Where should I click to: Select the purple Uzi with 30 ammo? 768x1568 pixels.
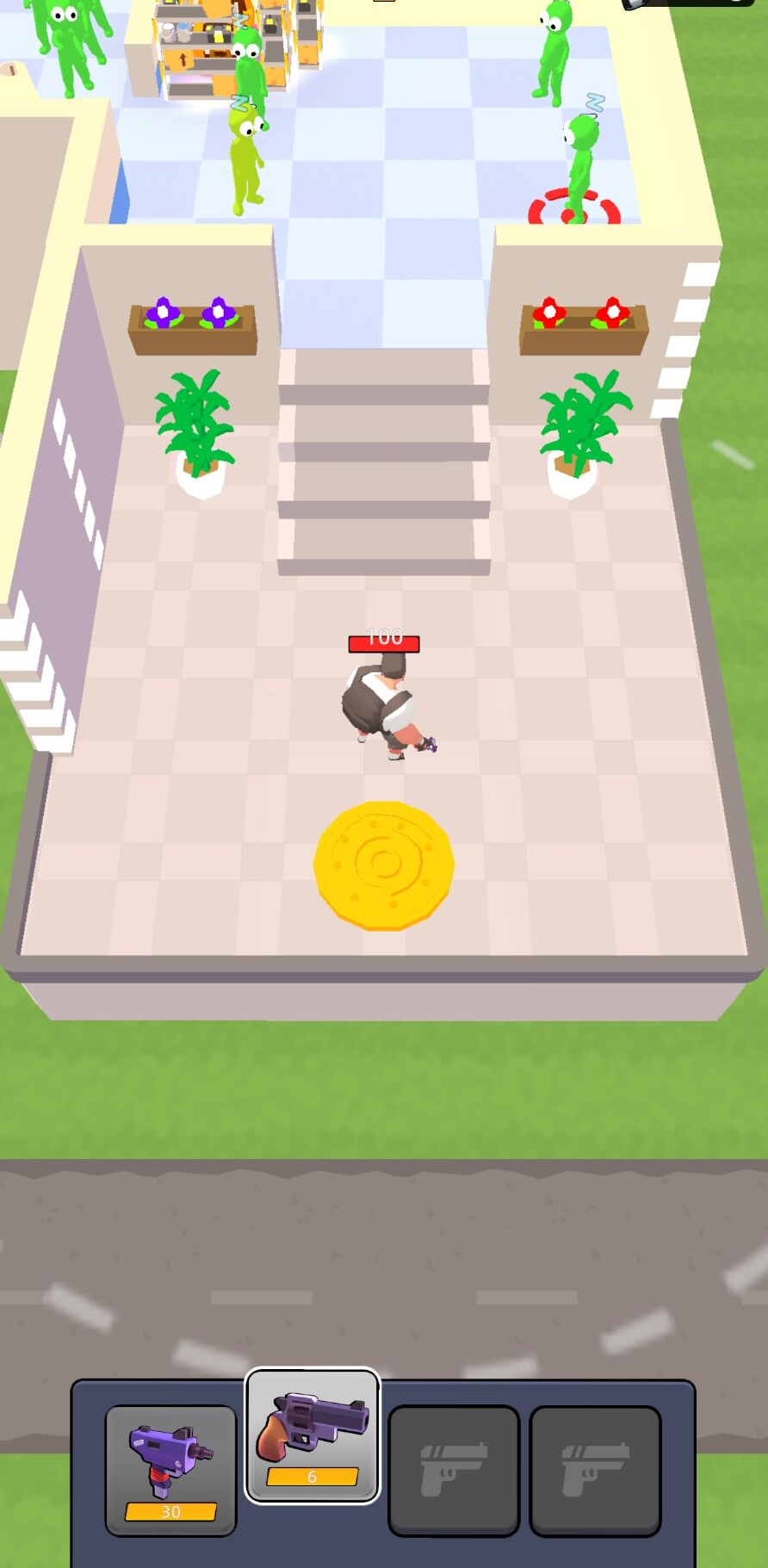pyautogui.click(x=170, y=1469)
